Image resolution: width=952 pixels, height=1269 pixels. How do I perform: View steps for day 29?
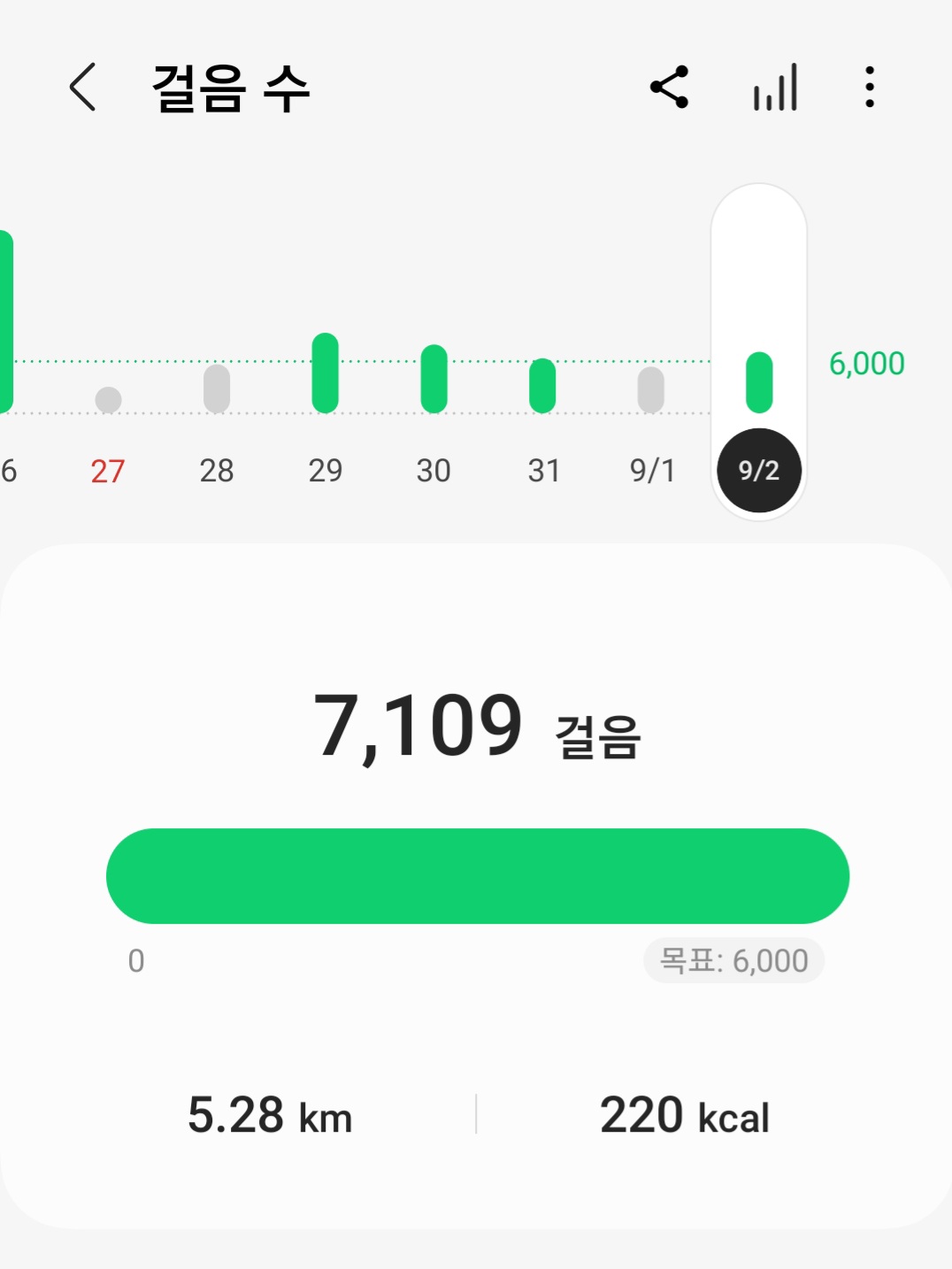(x=326, y=373)
